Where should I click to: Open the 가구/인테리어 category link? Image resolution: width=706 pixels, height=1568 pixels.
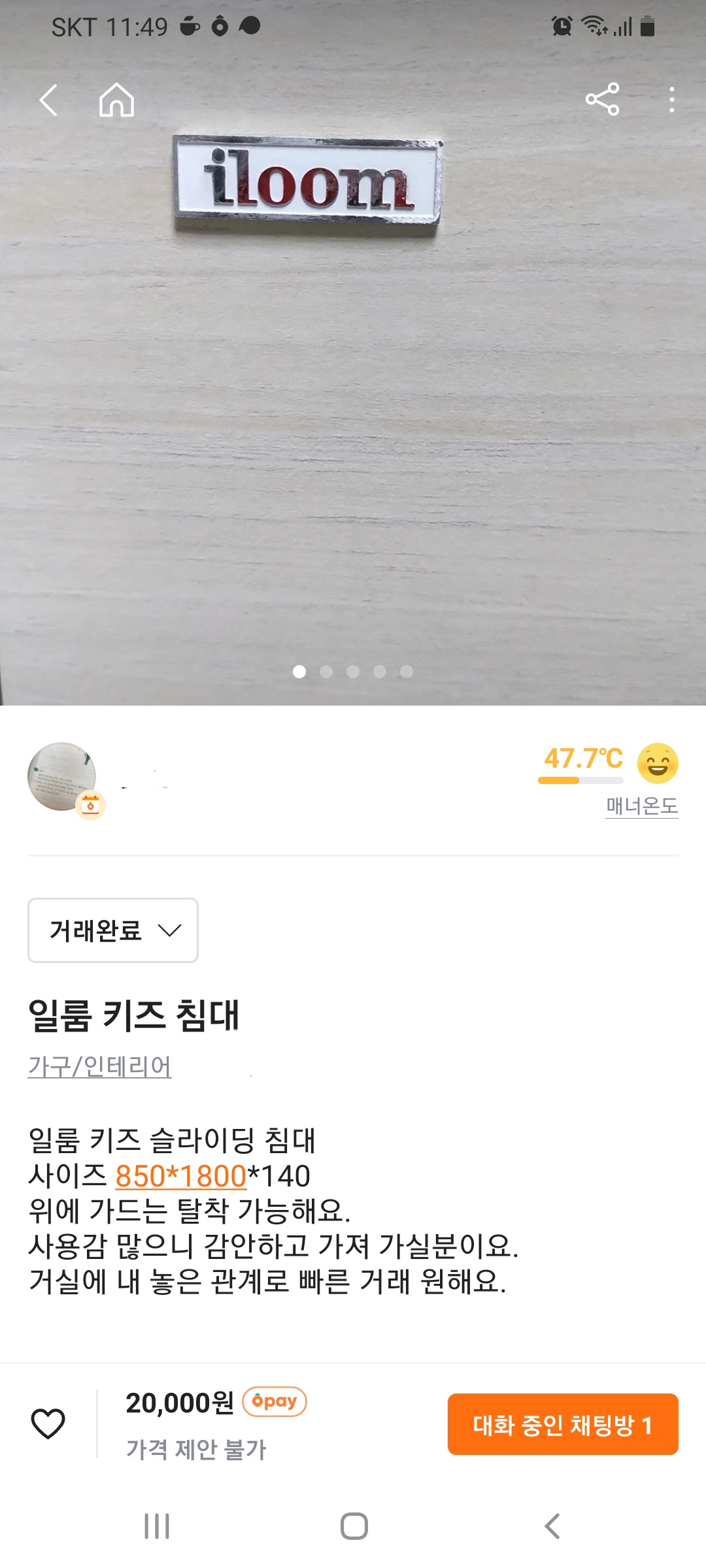[x=99, y=1066]
